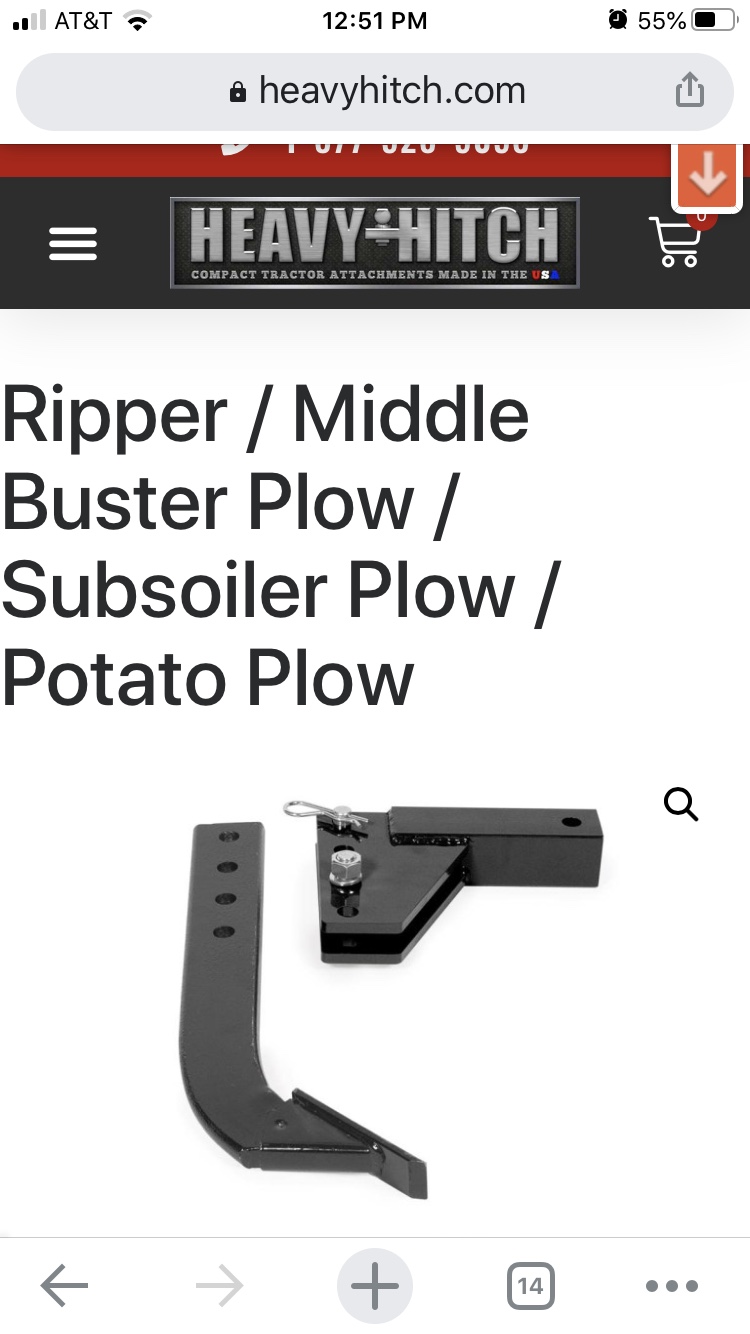Open the hamburger menu
The image size is (750, 1334).
pos(73,243)
